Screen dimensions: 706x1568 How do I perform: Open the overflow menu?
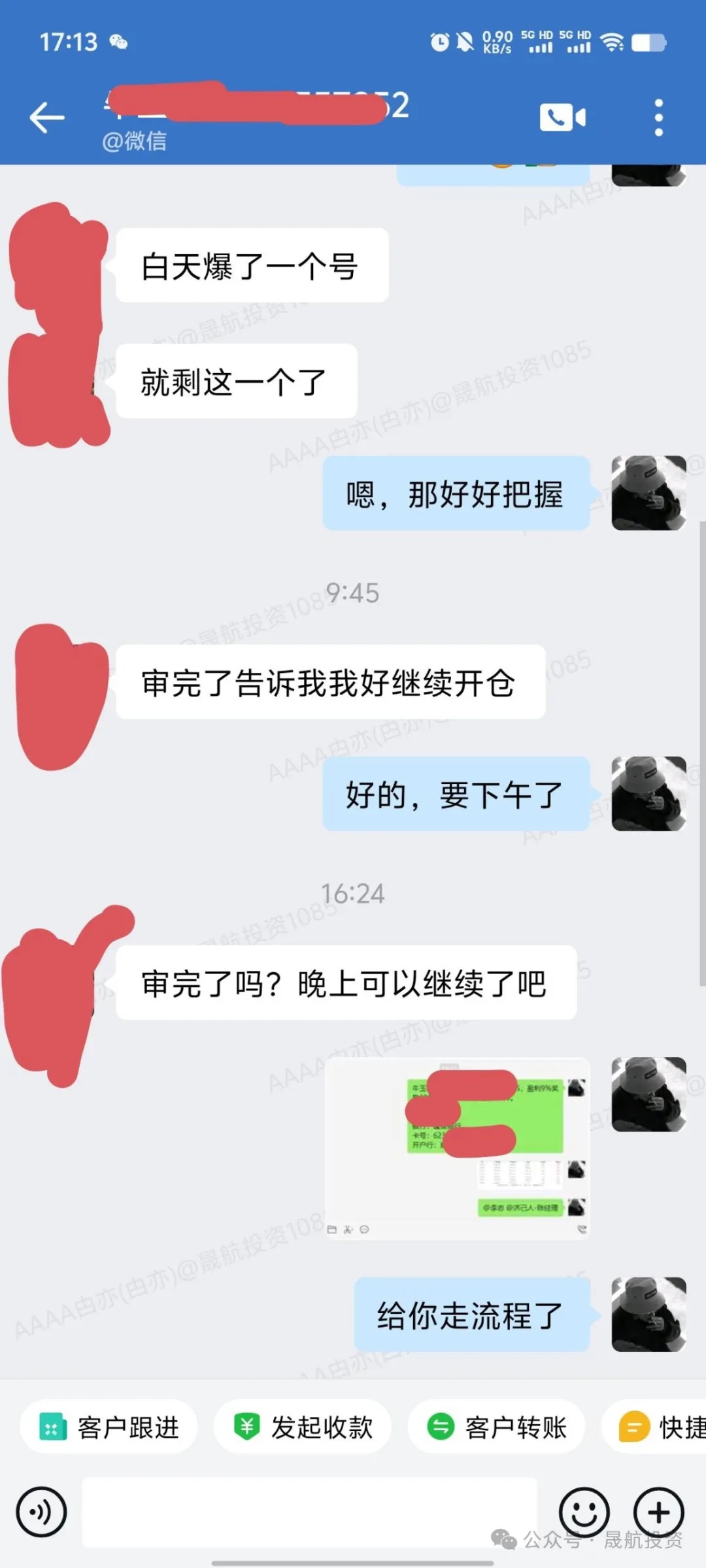click(658, 118)
